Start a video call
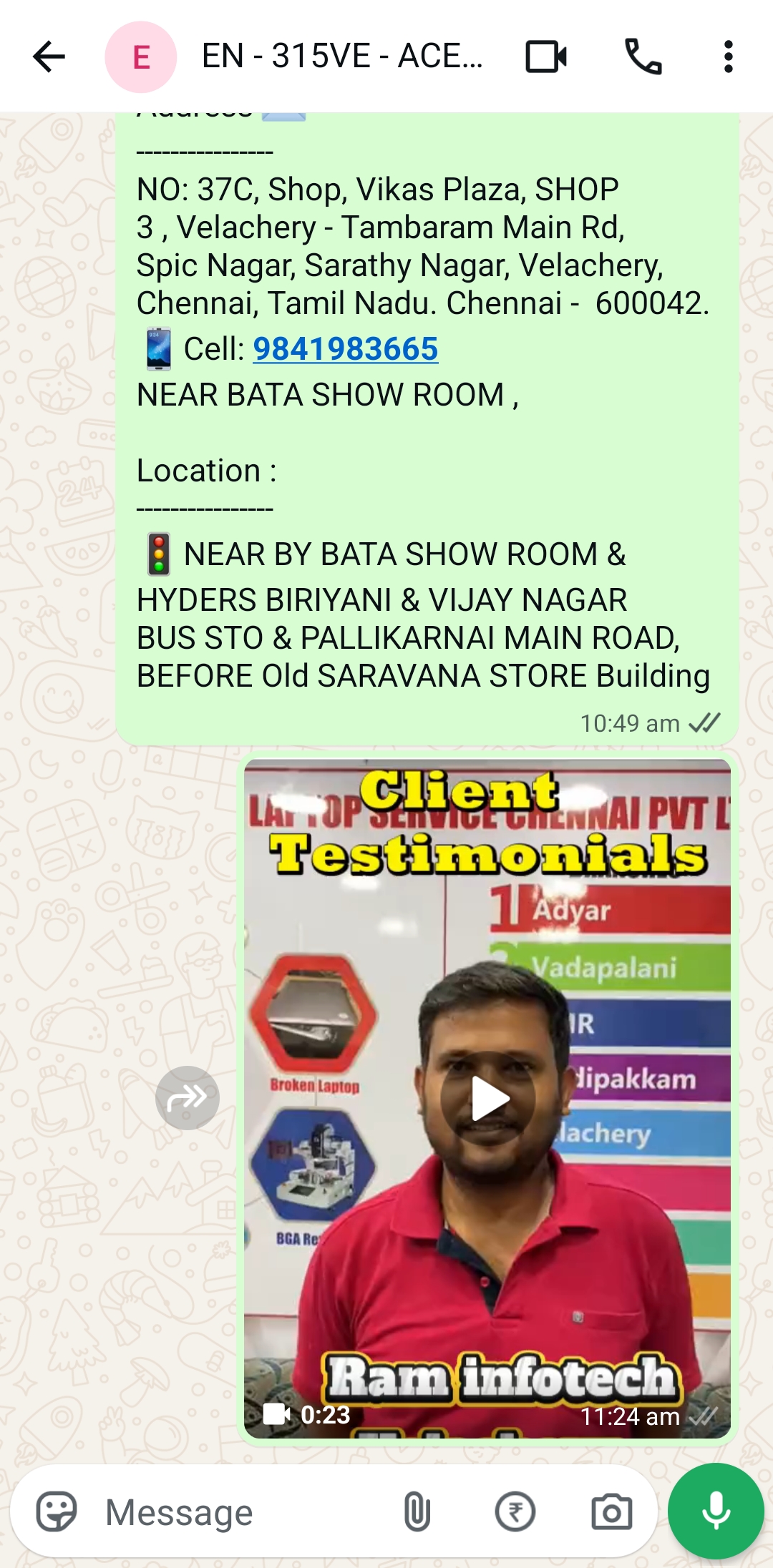Viewport: 773px width, 1568px height. tap(546, 57)
